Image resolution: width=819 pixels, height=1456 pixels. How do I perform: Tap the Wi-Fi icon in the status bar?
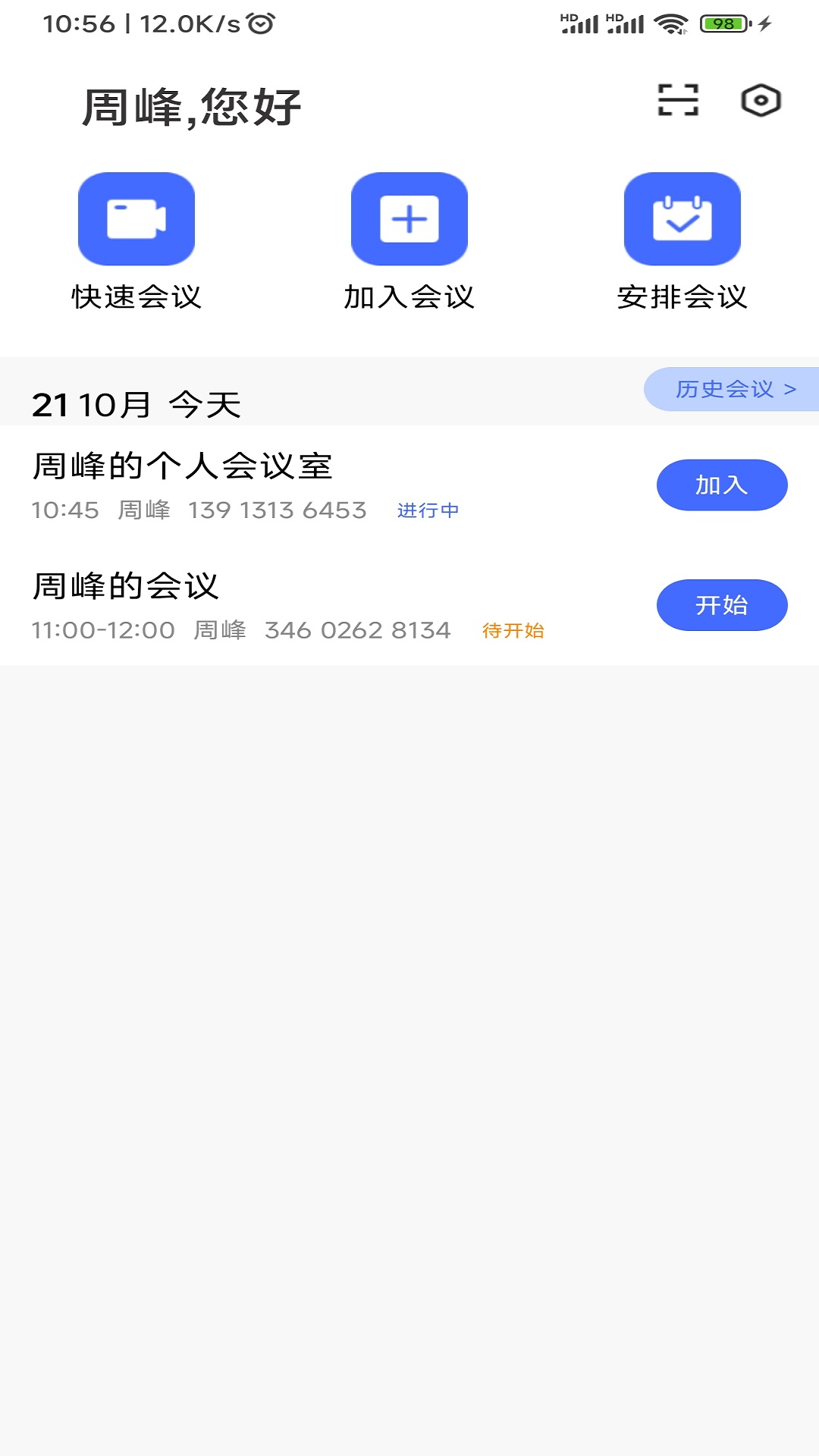(x=670, y=23)
